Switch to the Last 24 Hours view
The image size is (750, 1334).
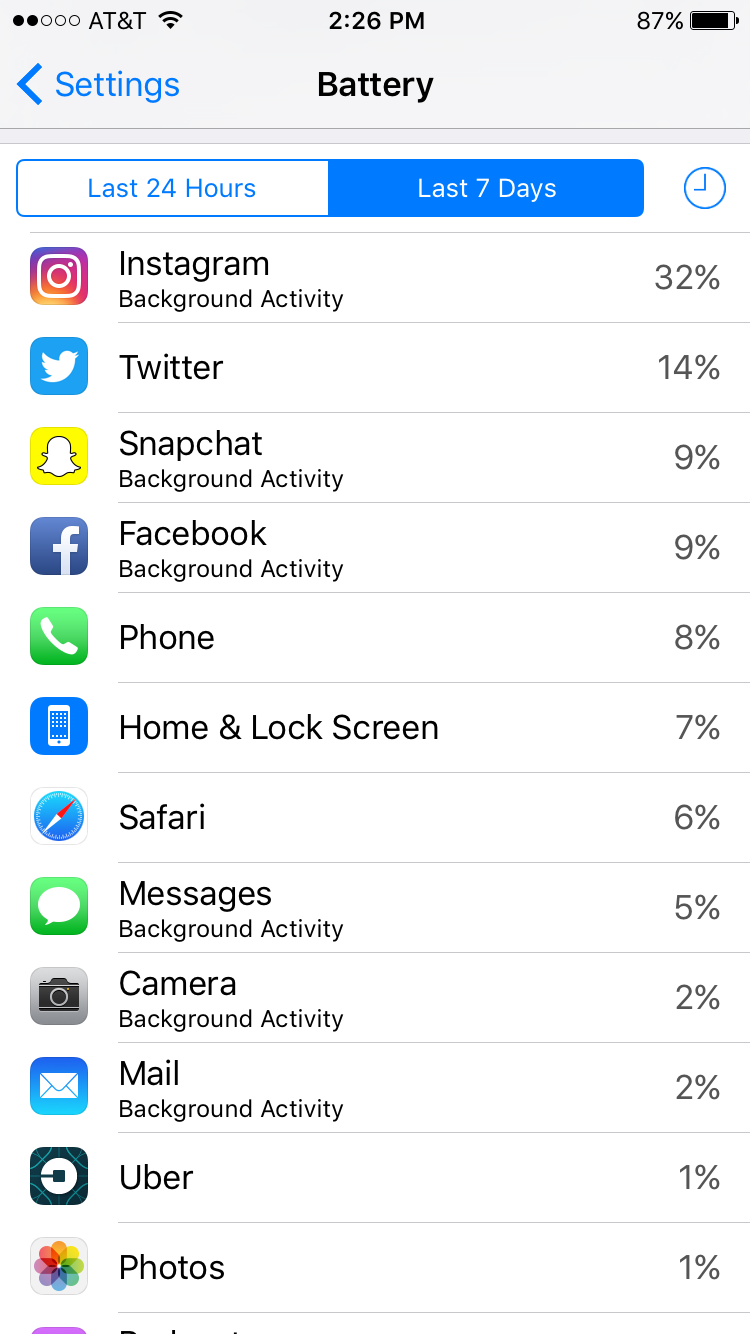click(172, 187)
